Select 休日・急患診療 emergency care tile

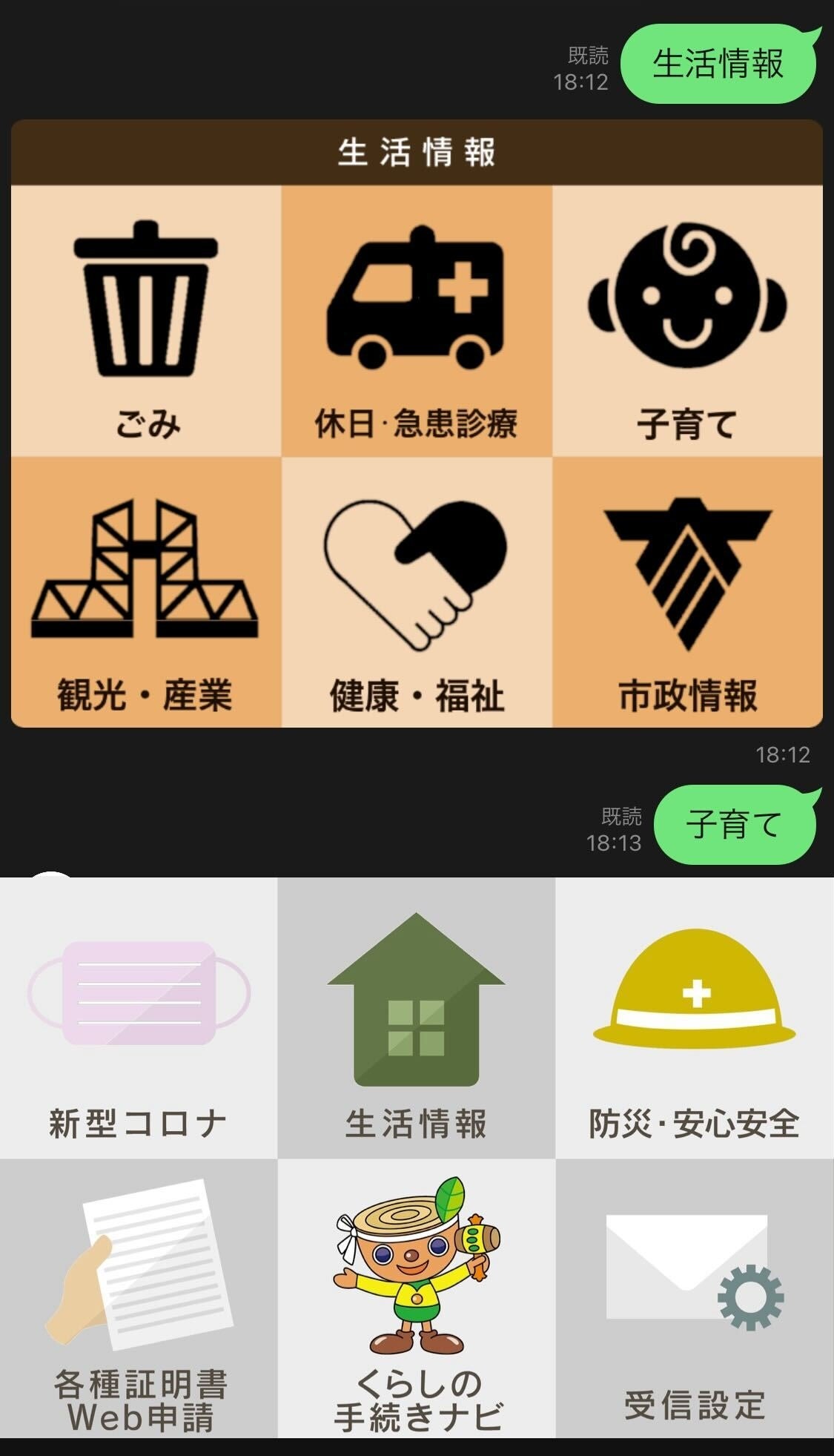click(417, 320)
